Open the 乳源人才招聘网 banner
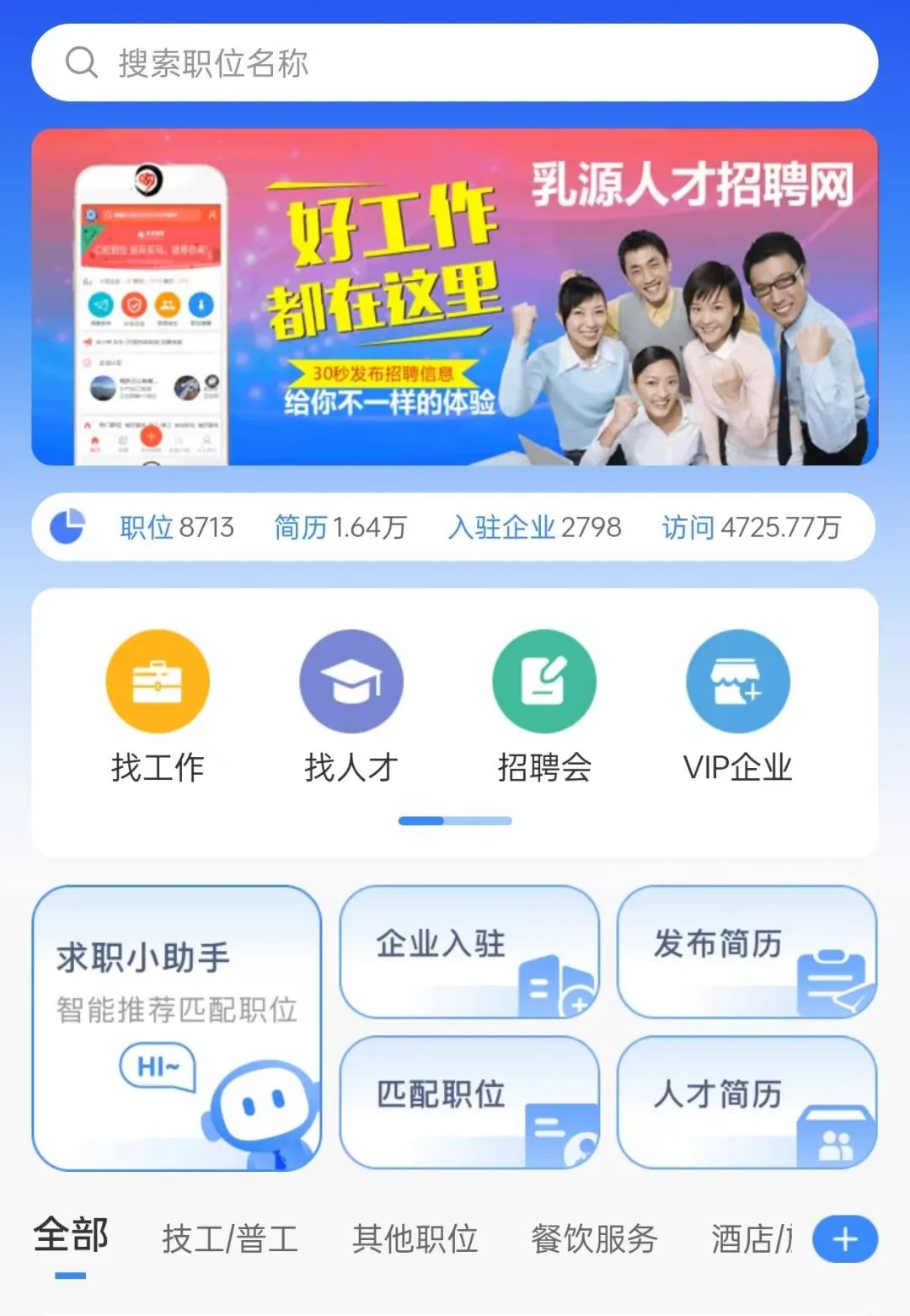Image resolution: width=910 pixels, height=1316 pixels. pos(455,297)
